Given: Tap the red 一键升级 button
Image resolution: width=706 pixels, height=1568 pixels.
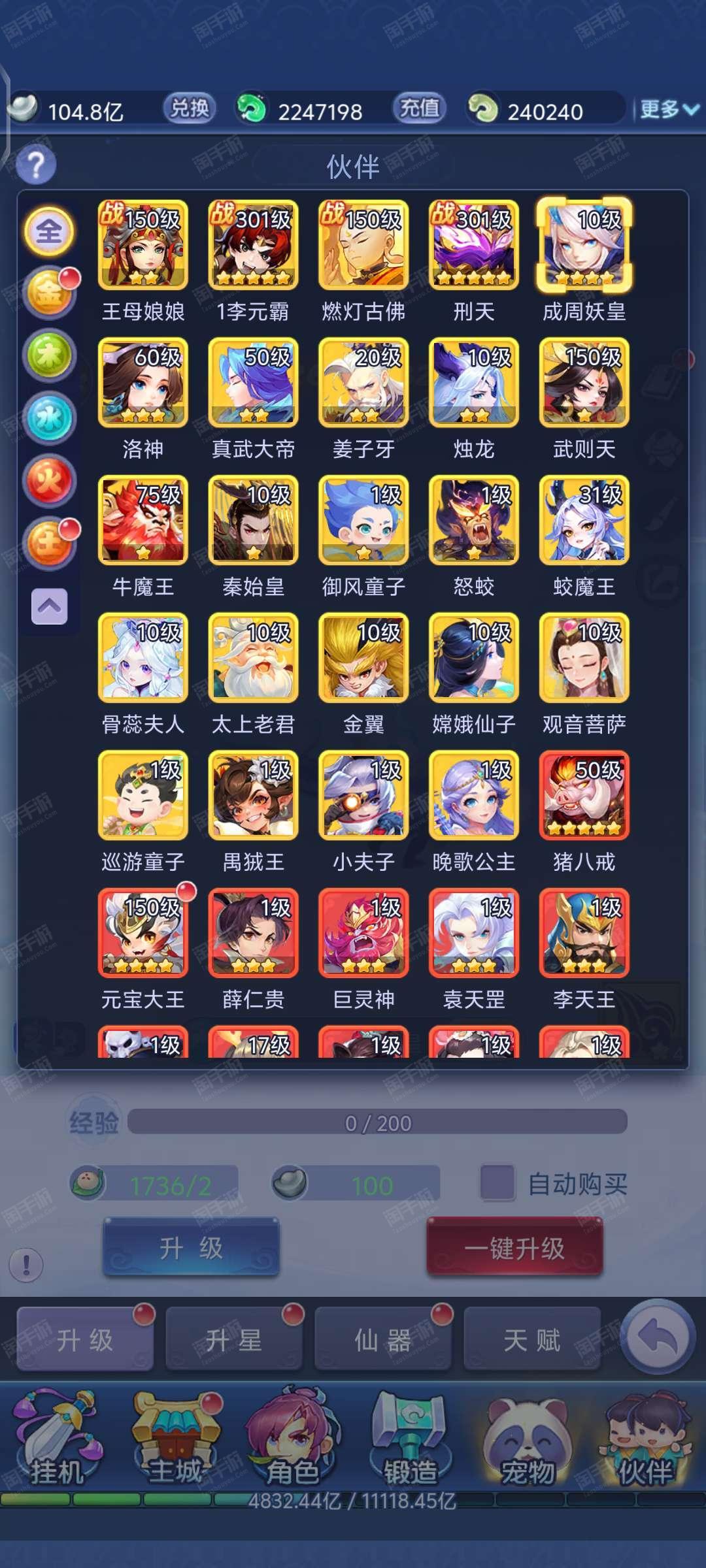Looking at the screenshot, I should [514, 1247].
